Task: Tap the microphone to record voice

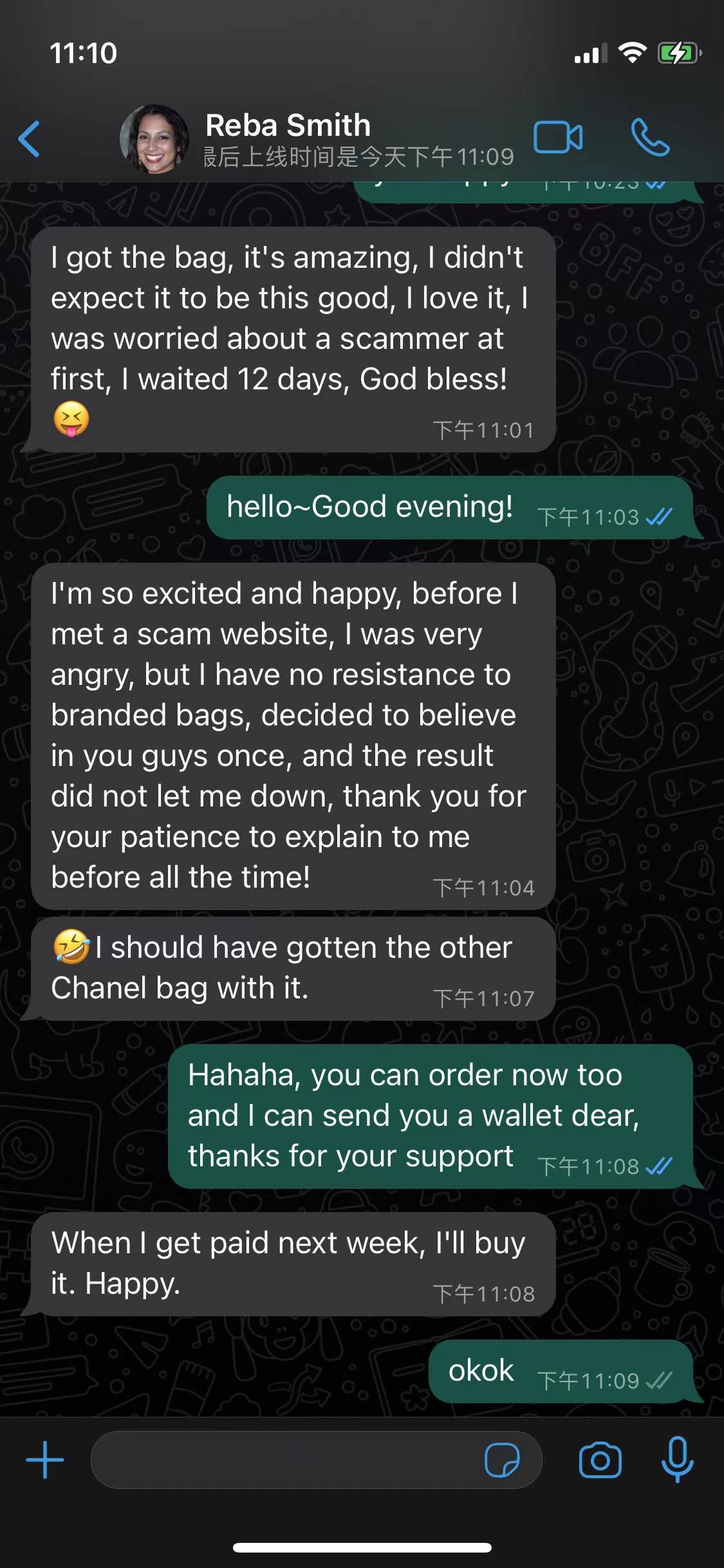Action: [x=677, y=1460]
